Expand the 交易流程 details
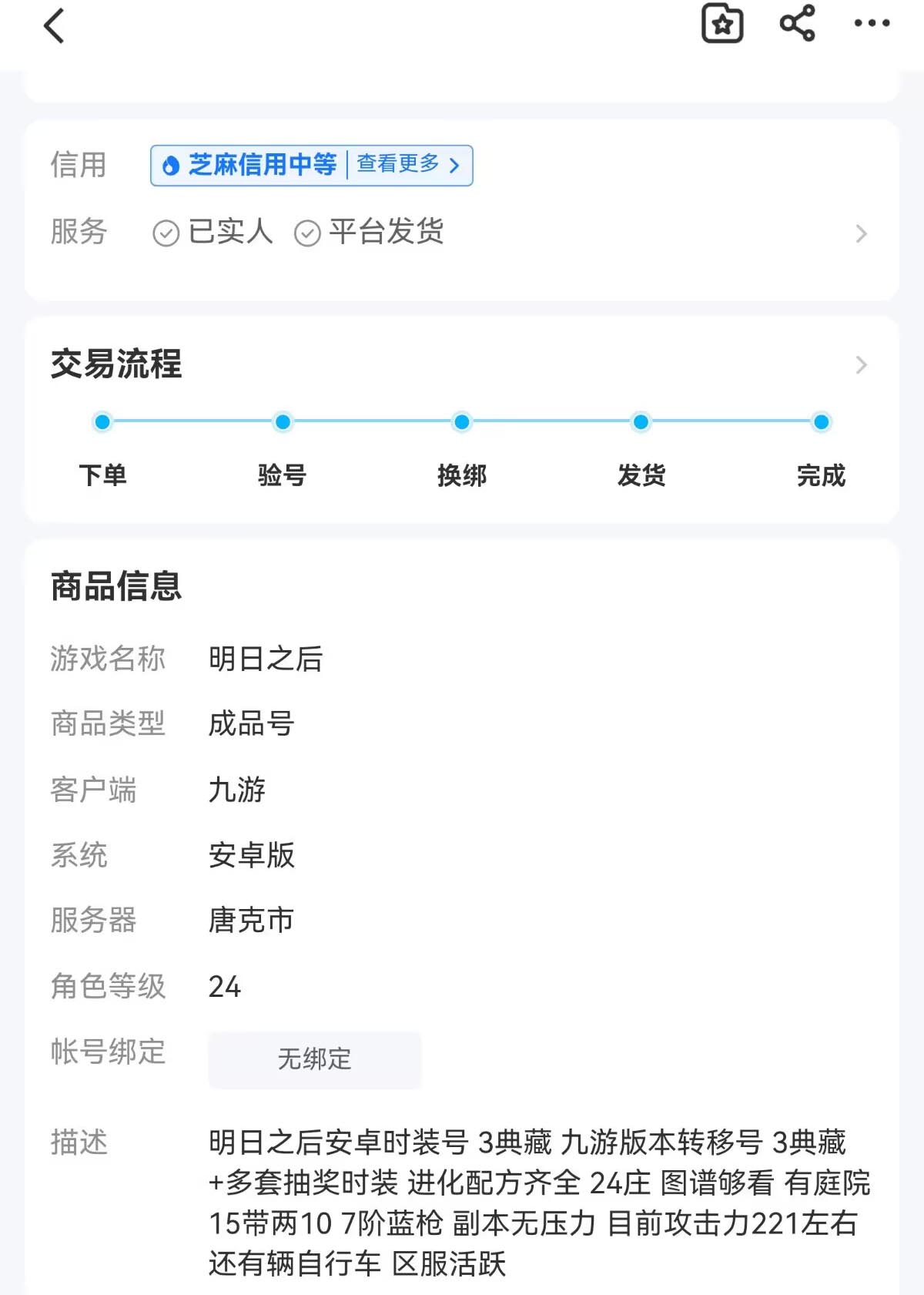 [x=861, y=364]
